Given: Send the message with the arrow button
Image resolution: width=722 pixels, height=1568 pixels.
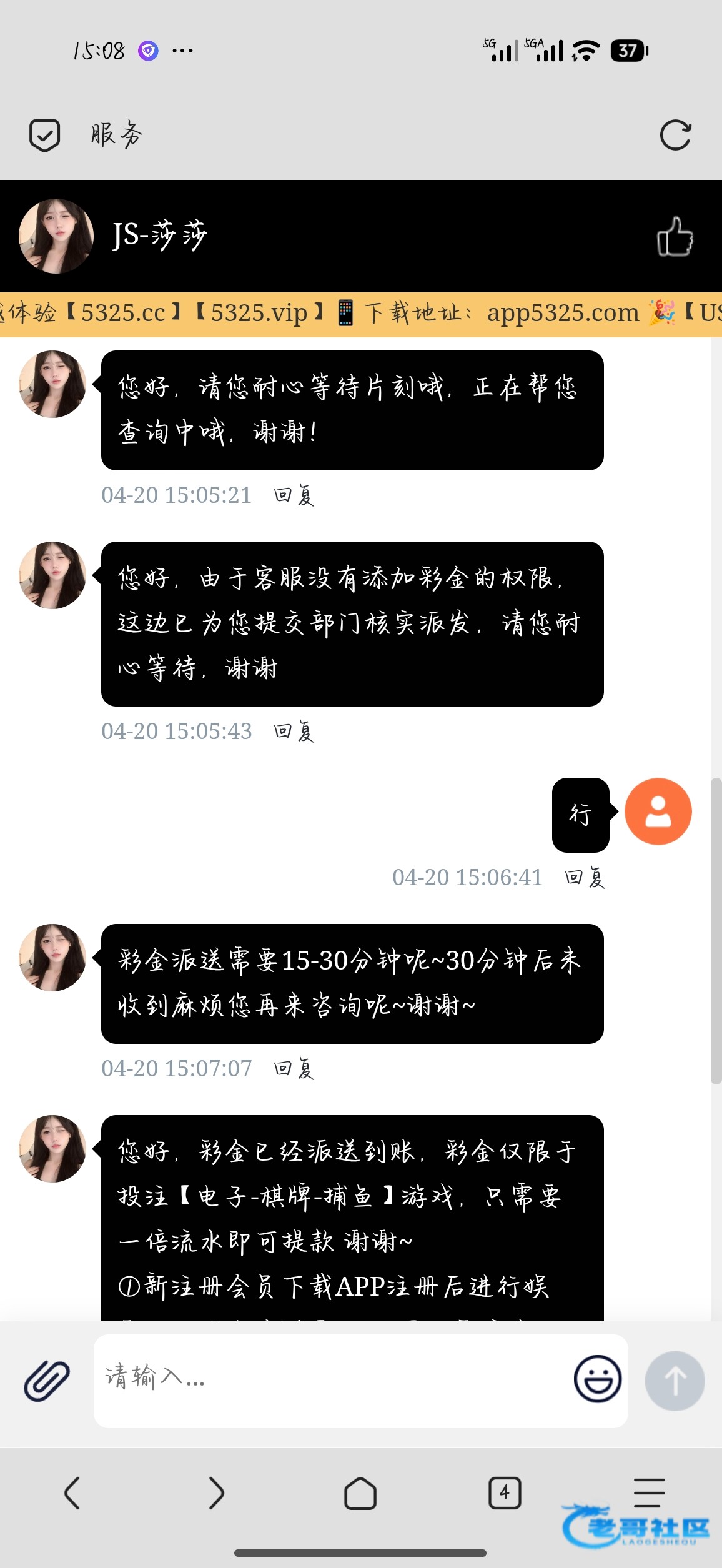Looking at the screenshot, I should click(x=675, y=1381).
